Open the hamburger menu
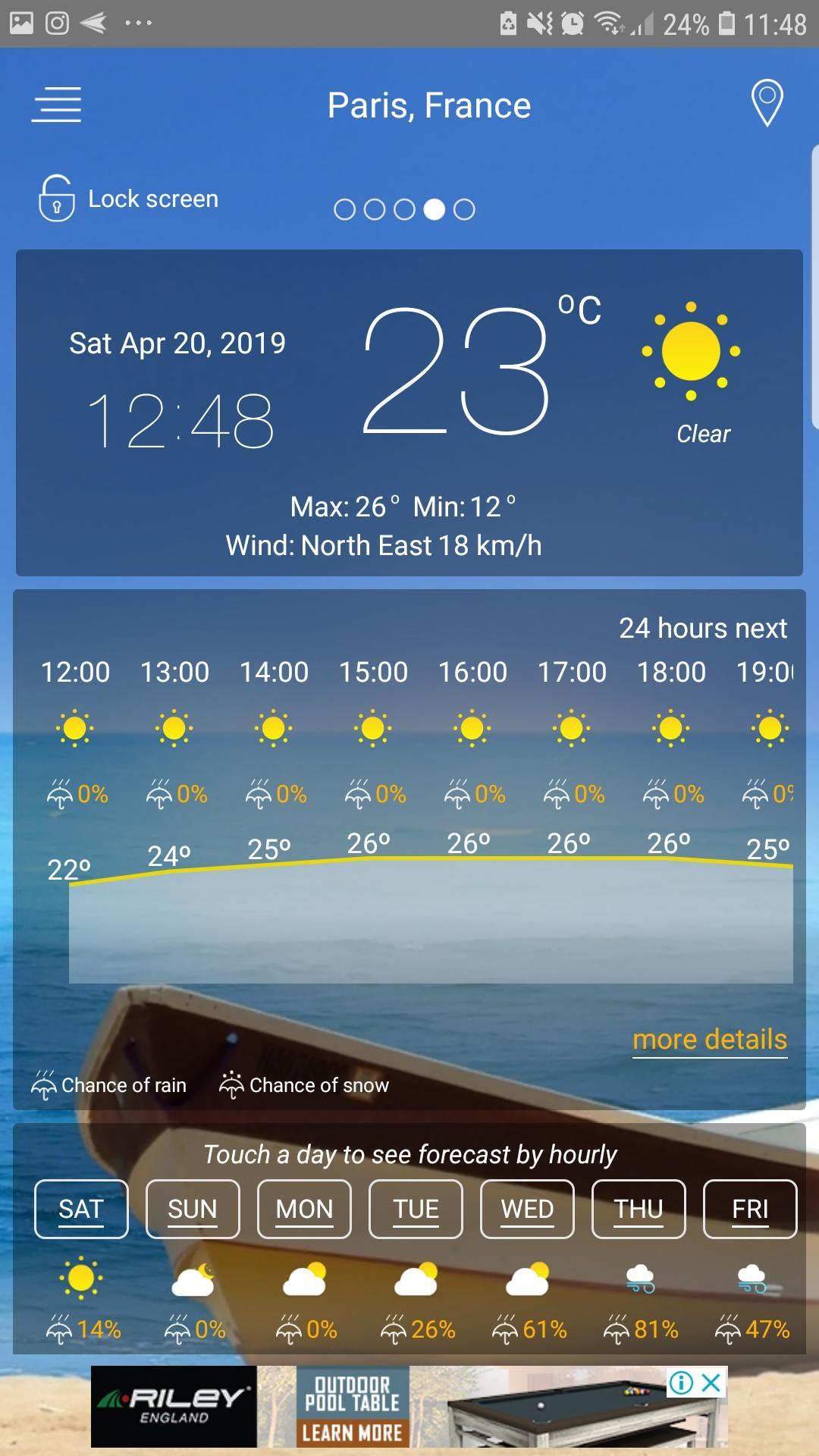This screenshot has height=1456, width=819. (x=56, y=105)
